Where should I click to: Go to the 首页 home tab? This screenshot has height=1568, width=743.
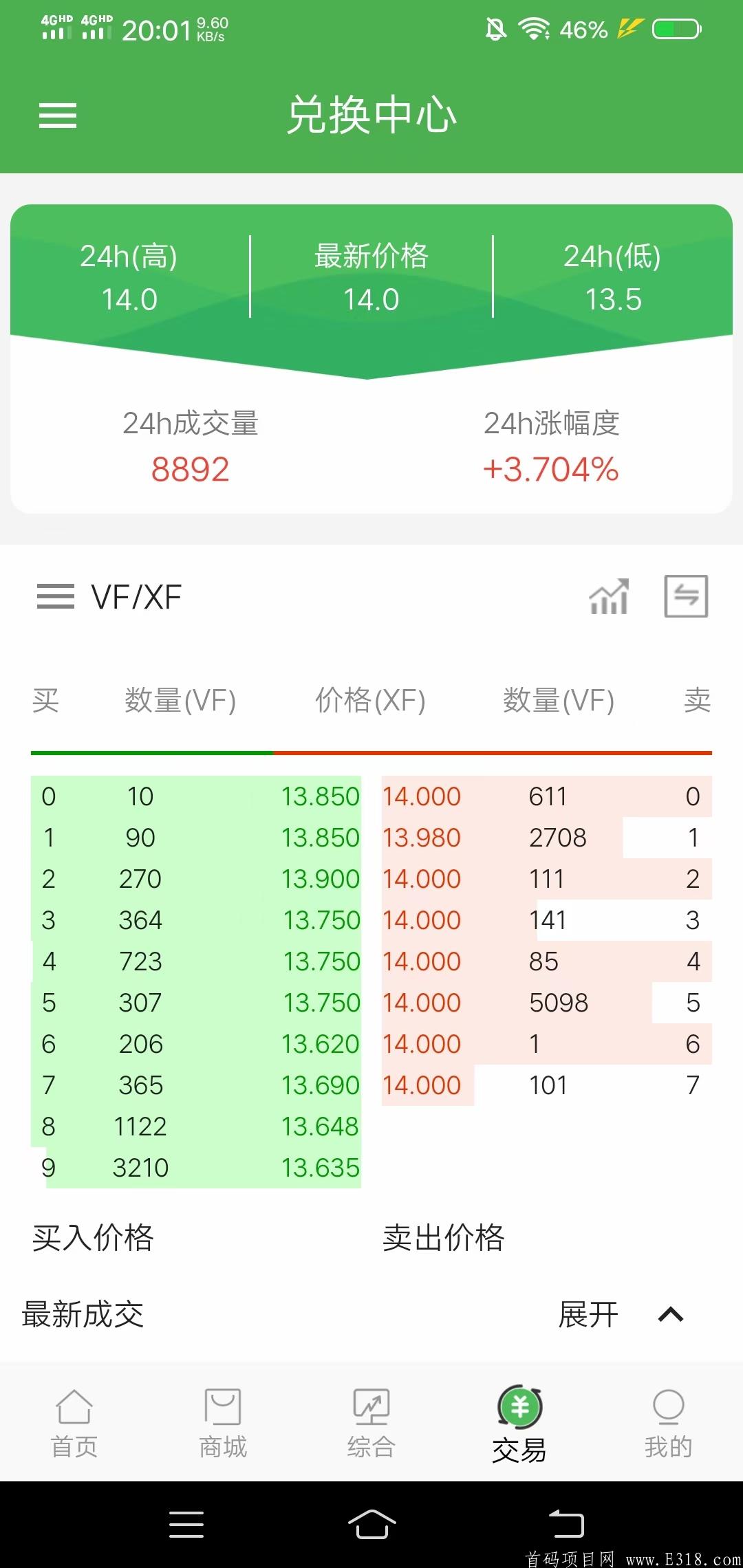(x=73, y=1427)
